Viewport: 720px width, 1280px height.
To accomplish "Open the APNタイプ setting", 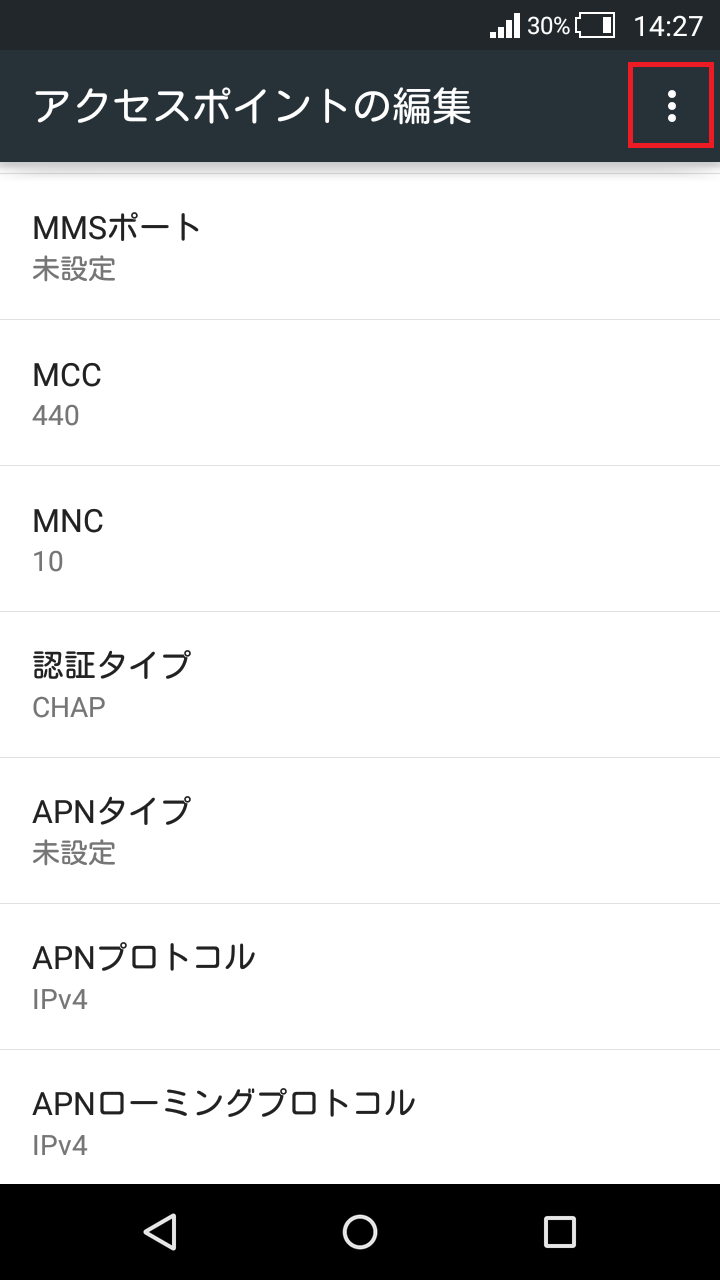I will [x=360, y=830].
